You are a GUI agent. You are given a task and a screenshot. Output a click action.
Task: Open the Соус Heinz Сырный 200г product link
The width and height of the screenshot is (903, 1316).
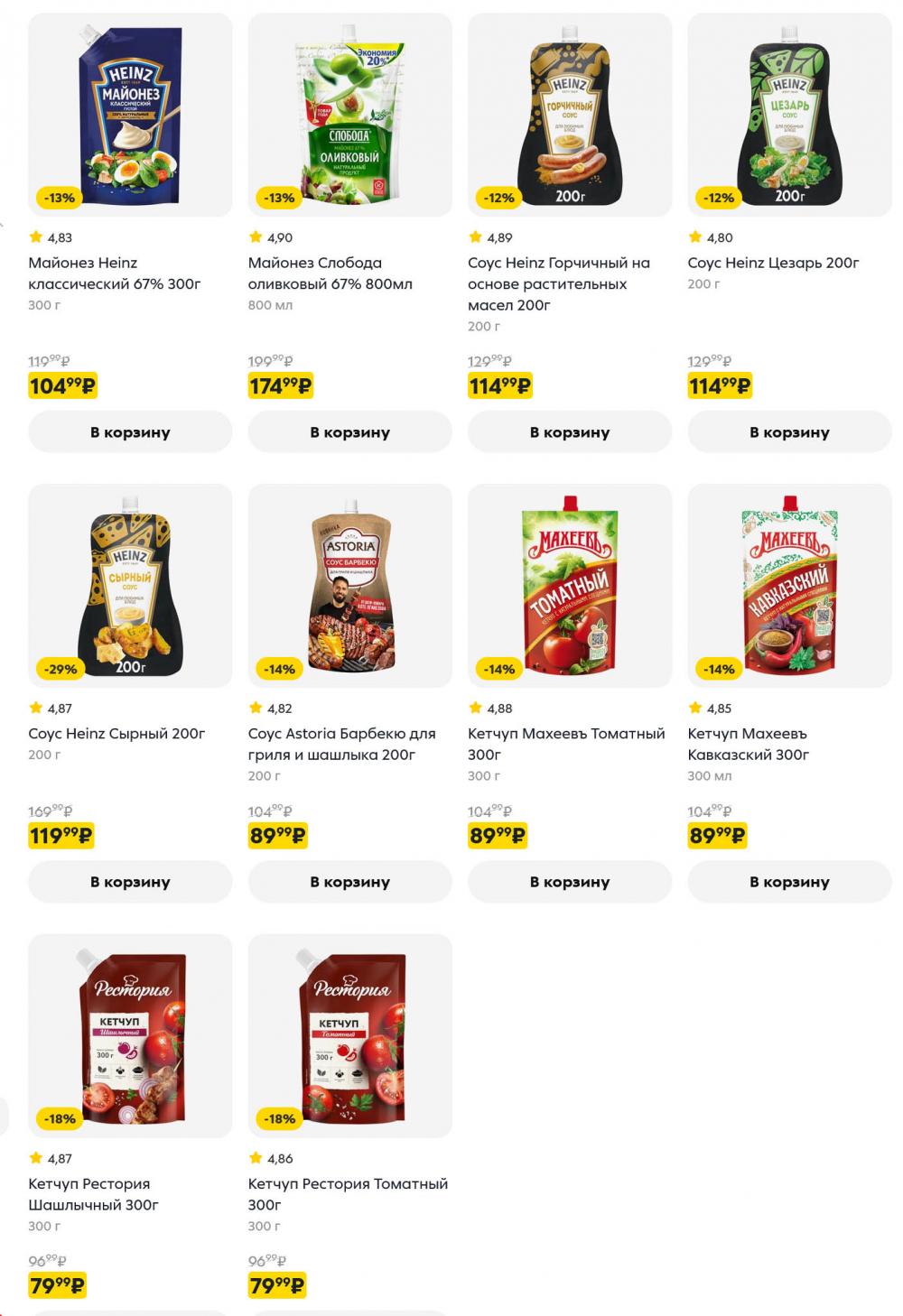(116, 733)
